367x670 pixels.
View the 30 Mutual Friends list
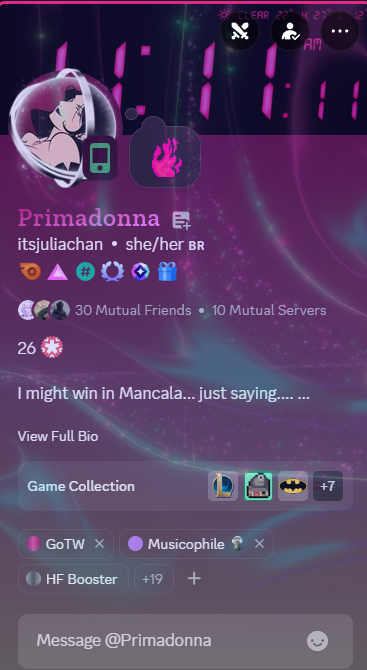pyautogui.click(x=133, y=310)
